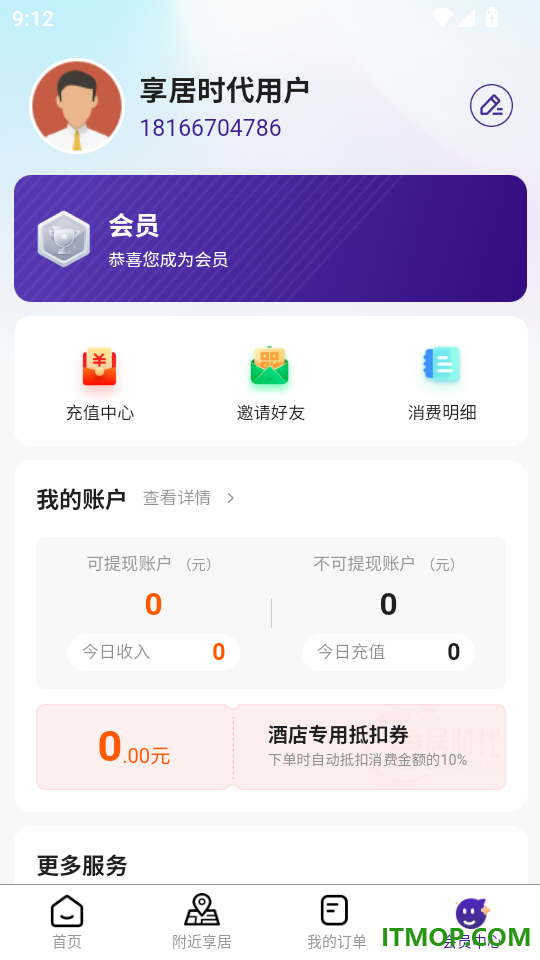Select the 会员中心 tab
The width and height of the screenshot is (540, 960).
click(x=471, y=922)
